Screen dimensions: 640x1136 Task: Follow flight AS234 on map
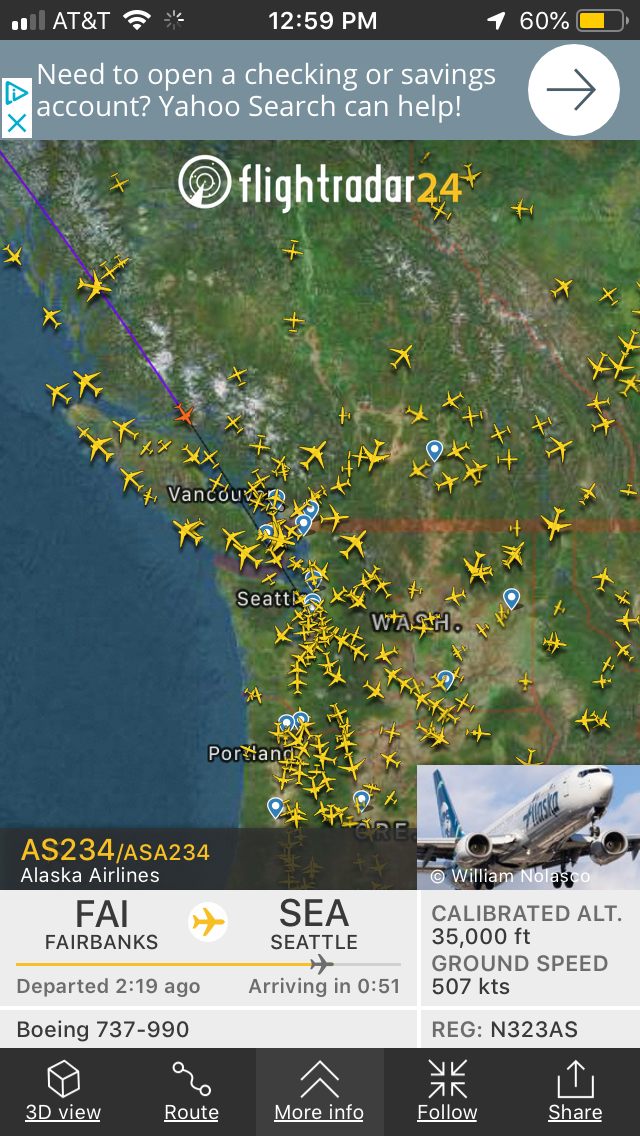point(447,1091)
